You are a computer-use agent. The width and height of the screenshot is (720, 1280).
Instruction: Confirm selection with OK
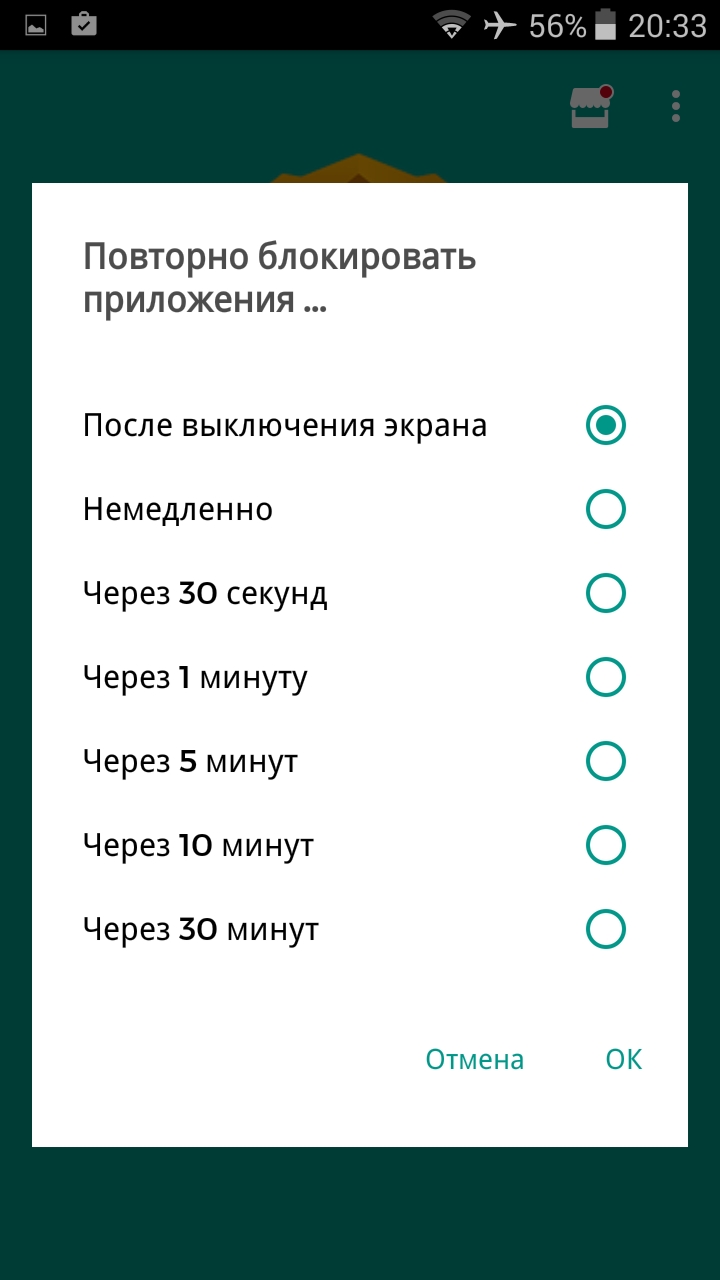click(x=624, y=1059)
